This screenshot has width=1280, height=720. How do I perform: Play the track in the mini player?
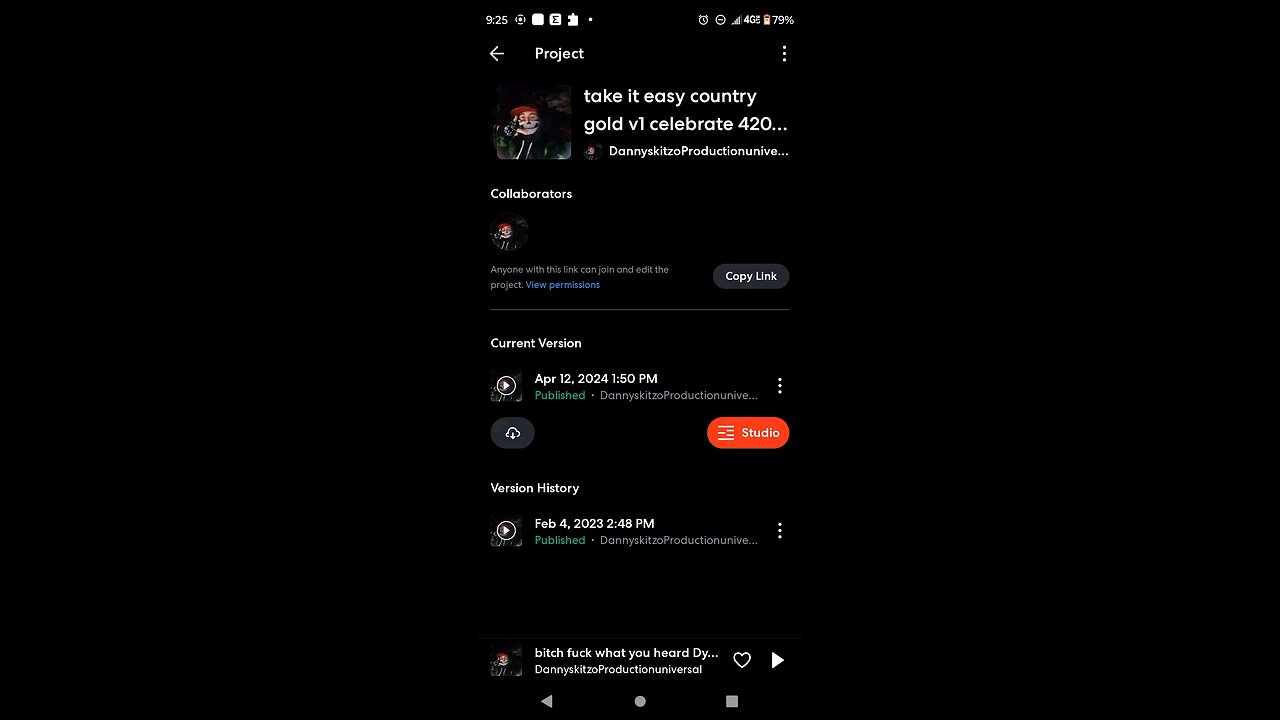point(777,660)
